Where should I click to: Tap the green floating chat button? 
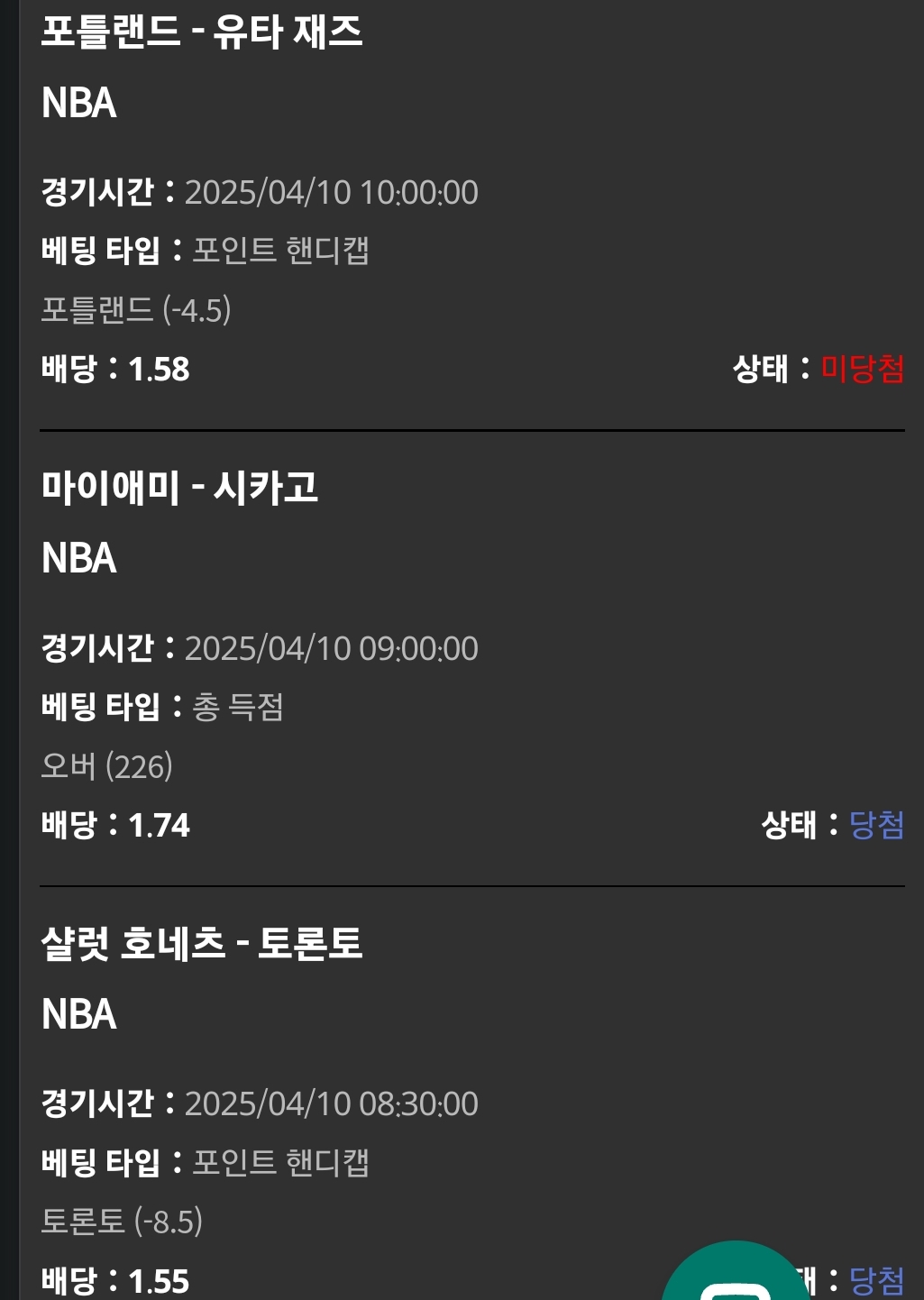(x=737, y=1280)
